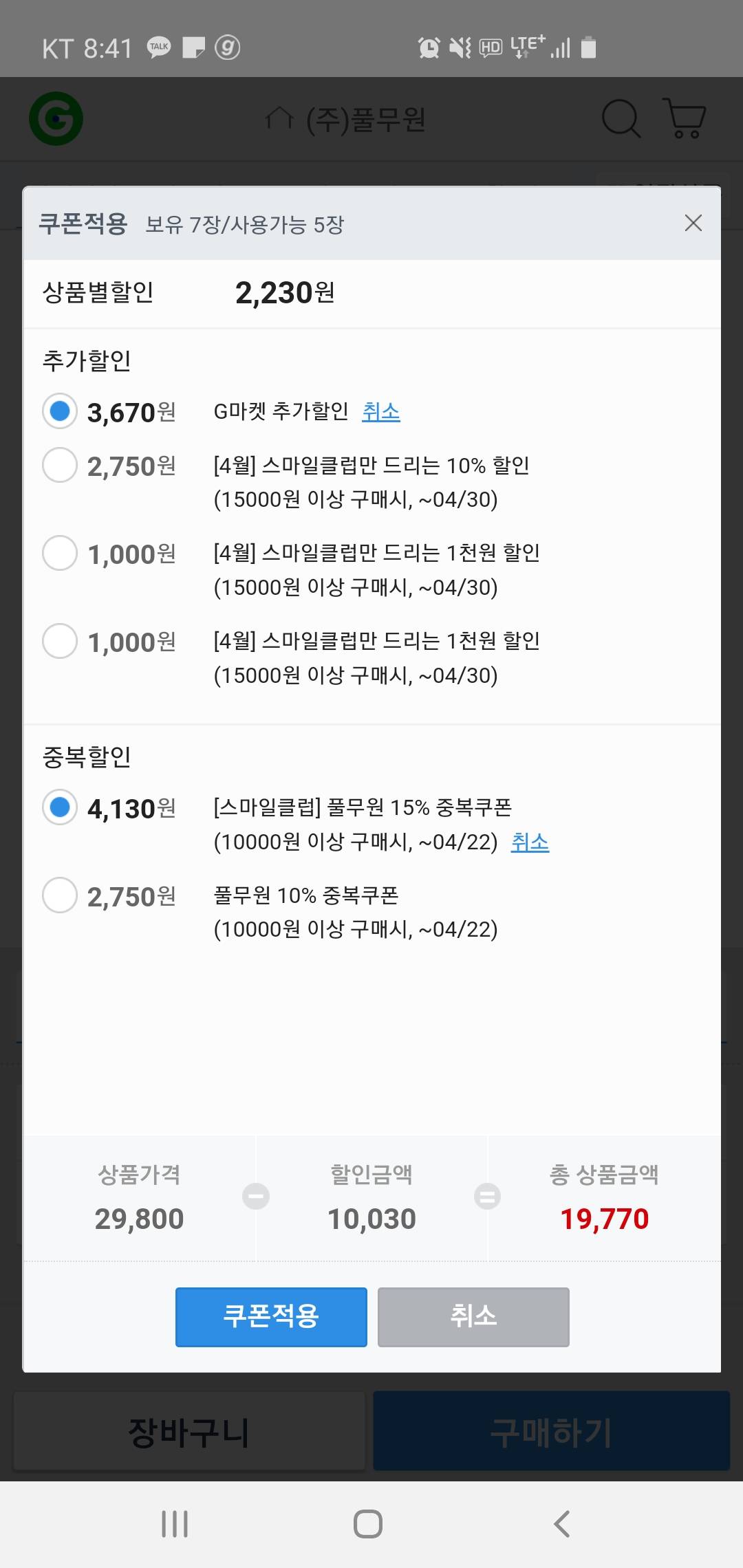
Task: Select the 4,130원 풀무원 15% 중복쿠폰
Action: [60, 807]
